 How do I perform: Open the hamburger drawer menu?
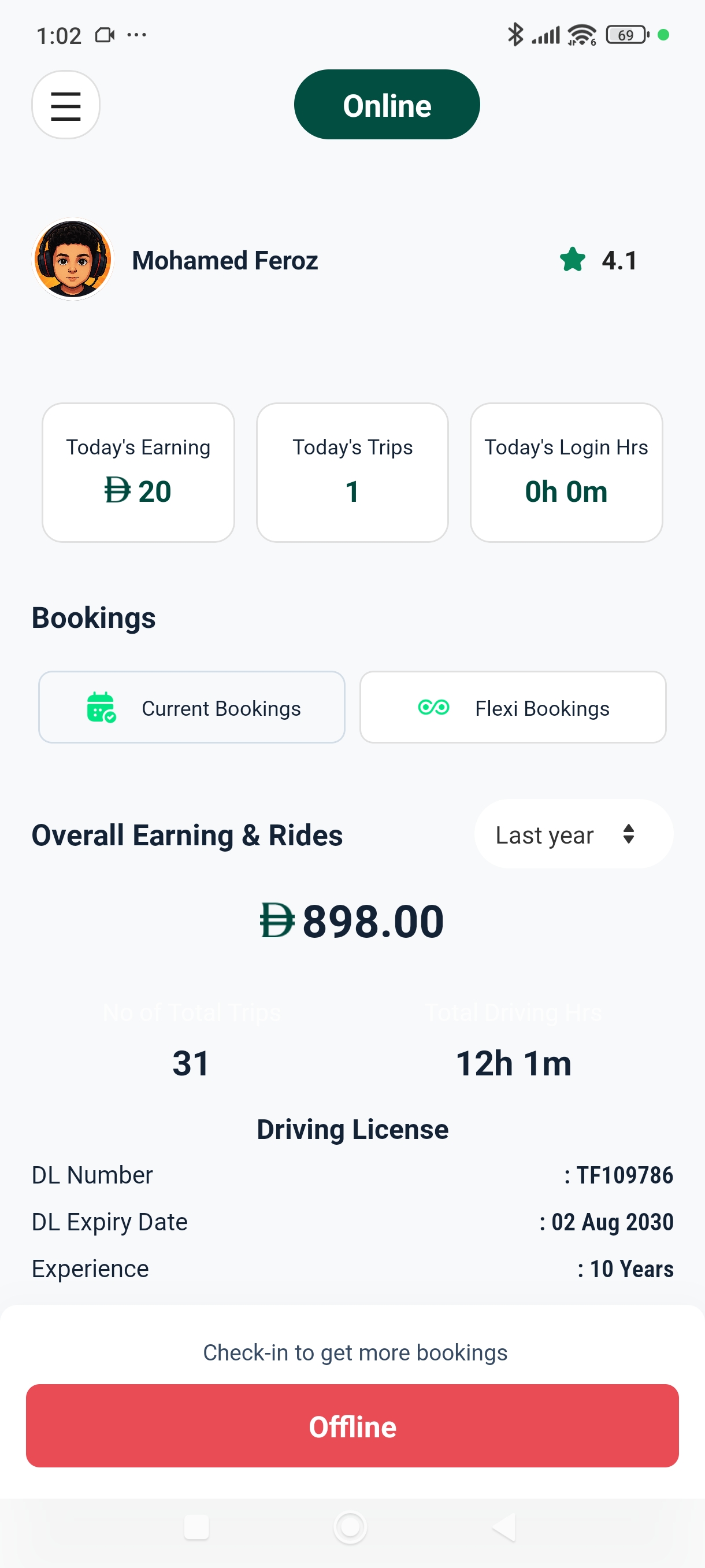coord(66,105)
